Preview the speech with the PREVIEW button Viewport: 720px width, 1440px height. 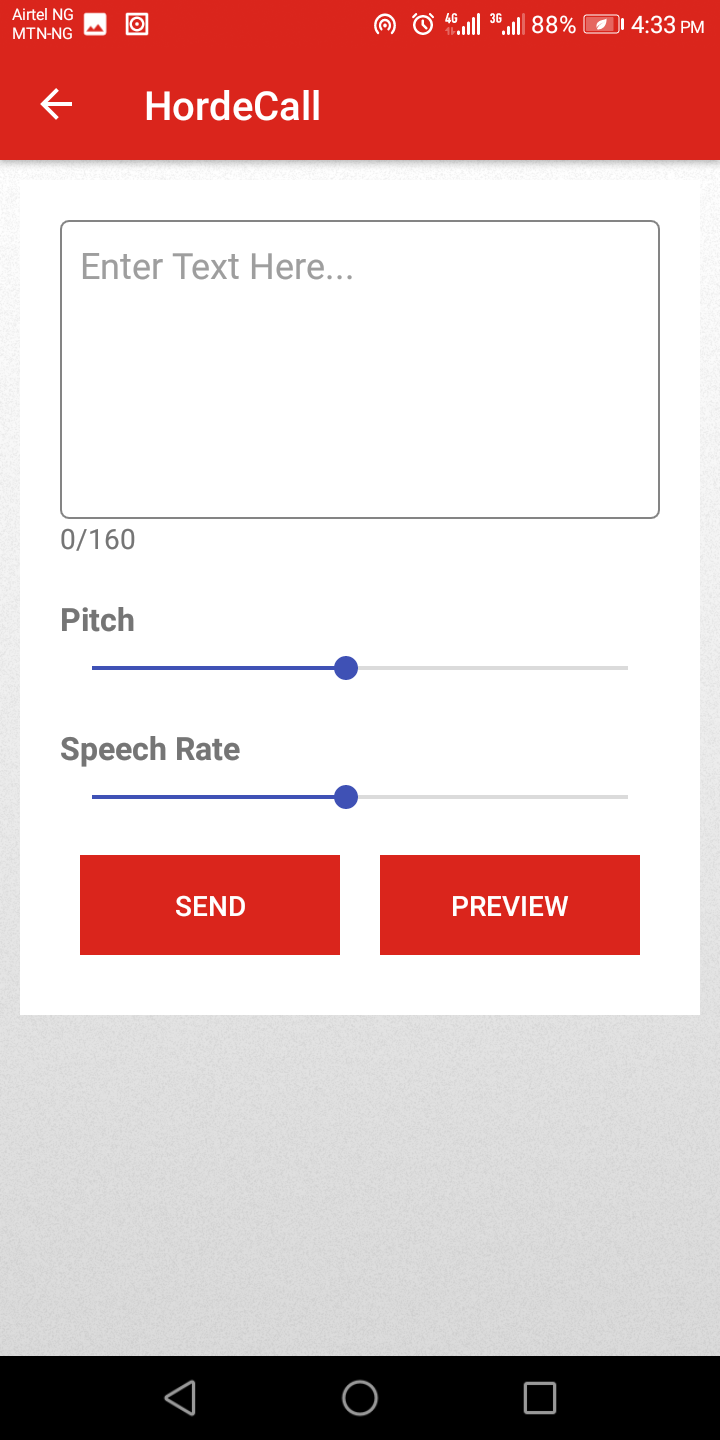(510, 905)
